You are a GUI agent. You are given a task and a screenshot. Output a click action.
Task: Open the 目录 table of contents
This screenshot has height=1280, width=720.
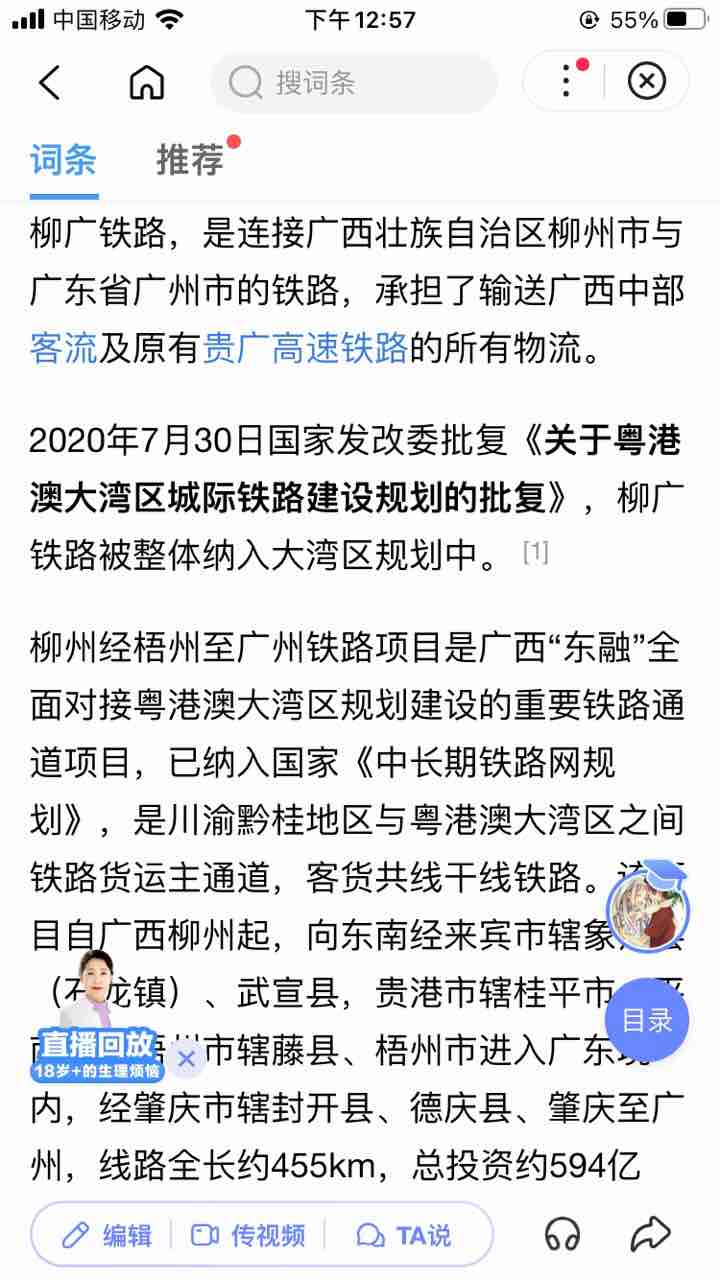(647, 1020)
